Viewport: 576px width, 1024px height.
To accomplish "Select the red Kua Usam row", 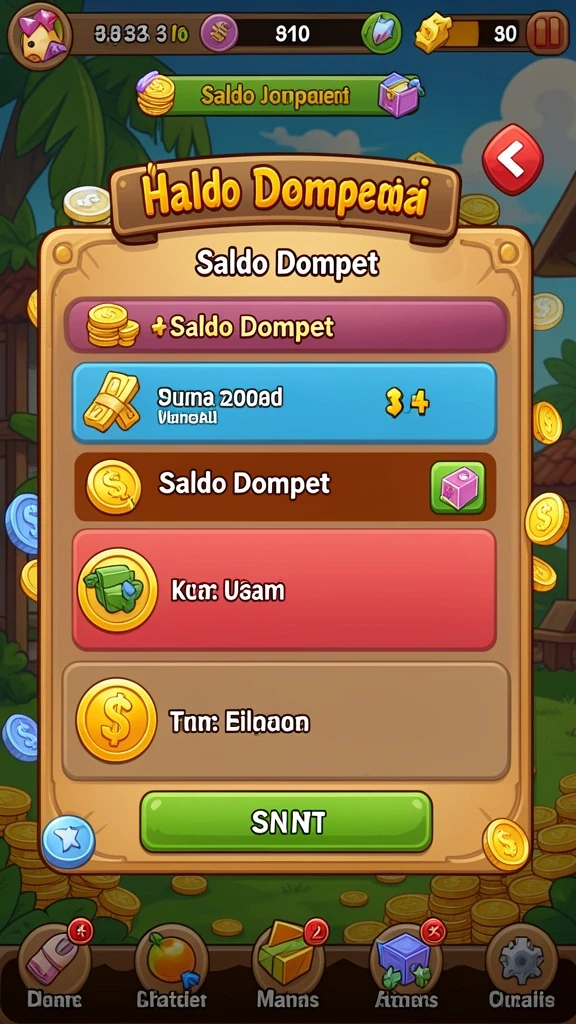I will tap(284, 590).
